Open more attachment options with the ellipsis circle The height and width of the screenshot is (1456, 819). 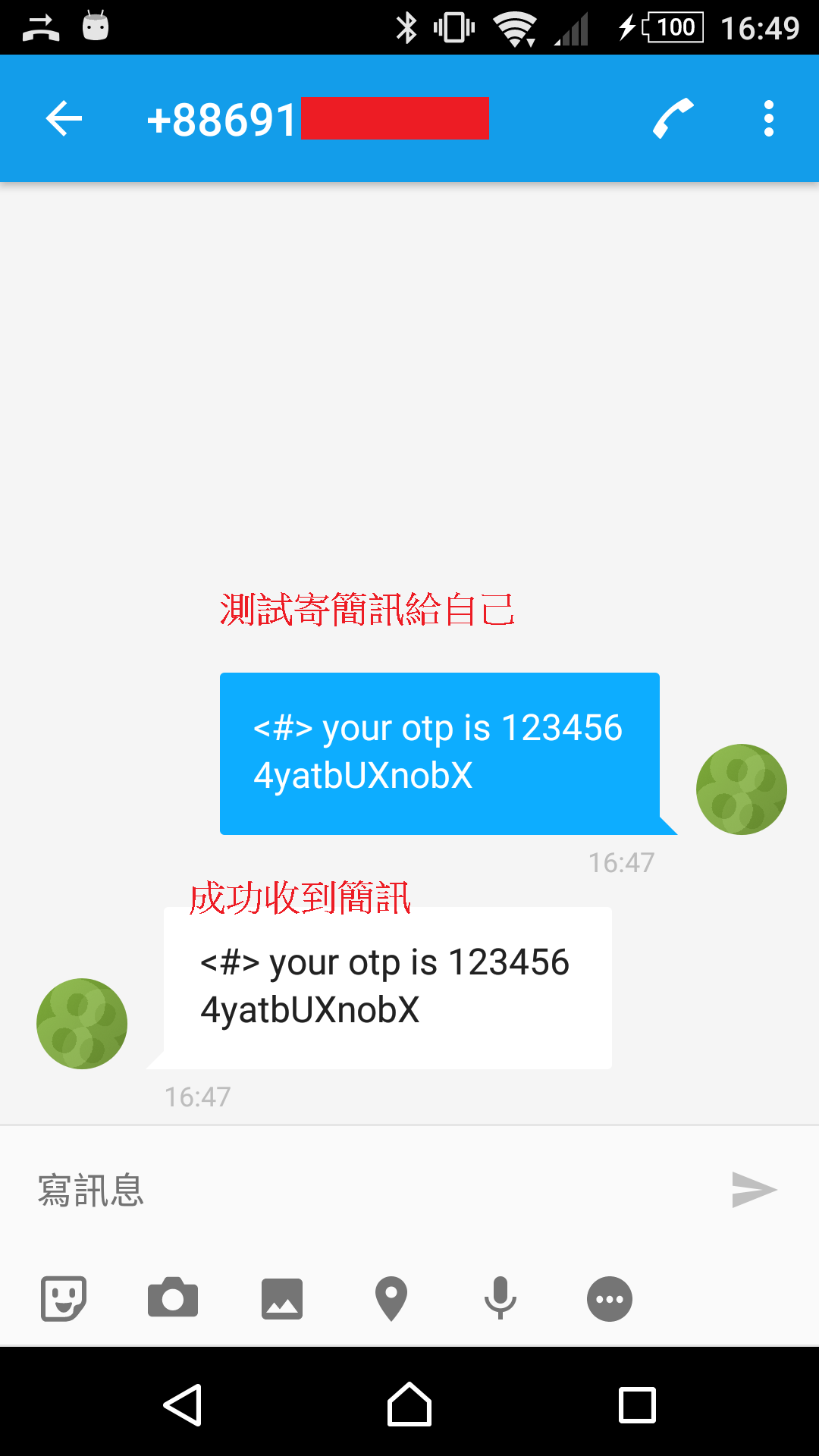tap(610, 1298)
